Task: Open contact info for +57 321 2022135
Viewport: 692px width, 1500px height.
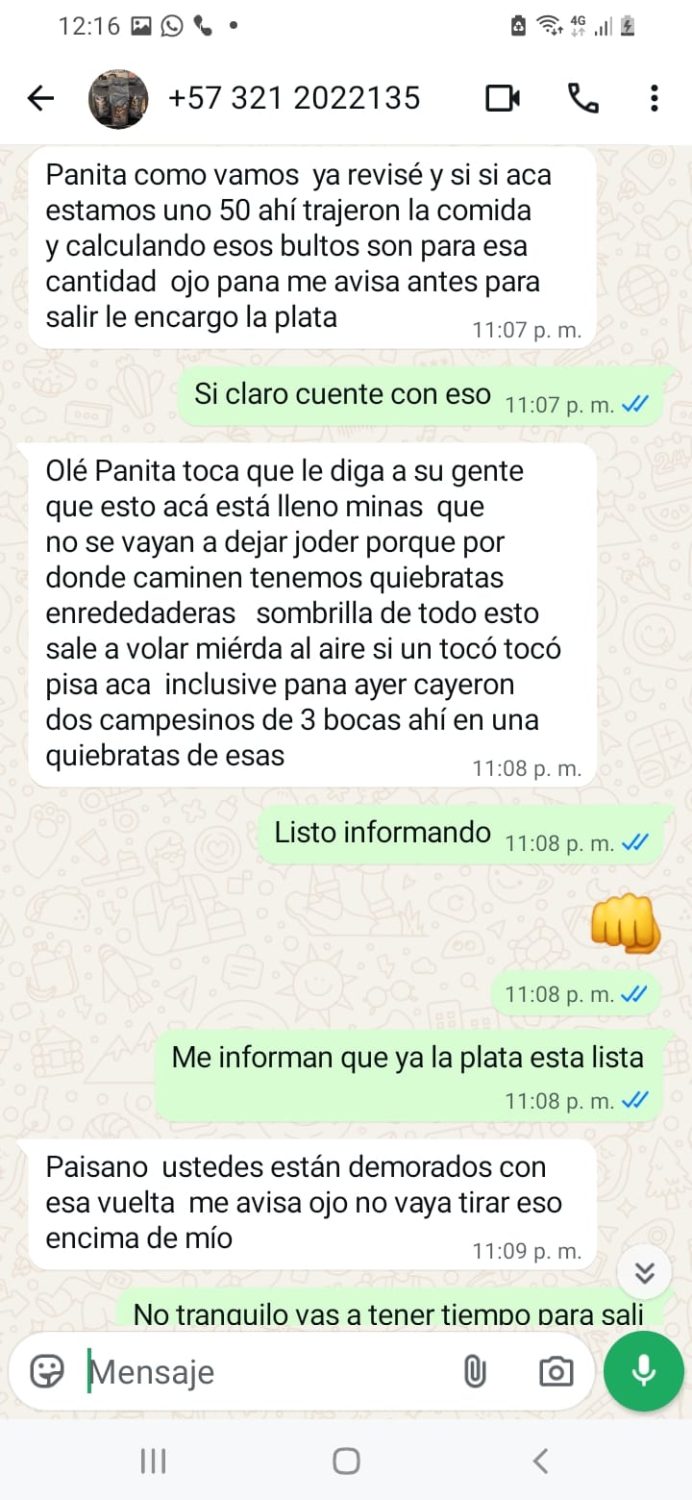Action: tap(294, 98)
